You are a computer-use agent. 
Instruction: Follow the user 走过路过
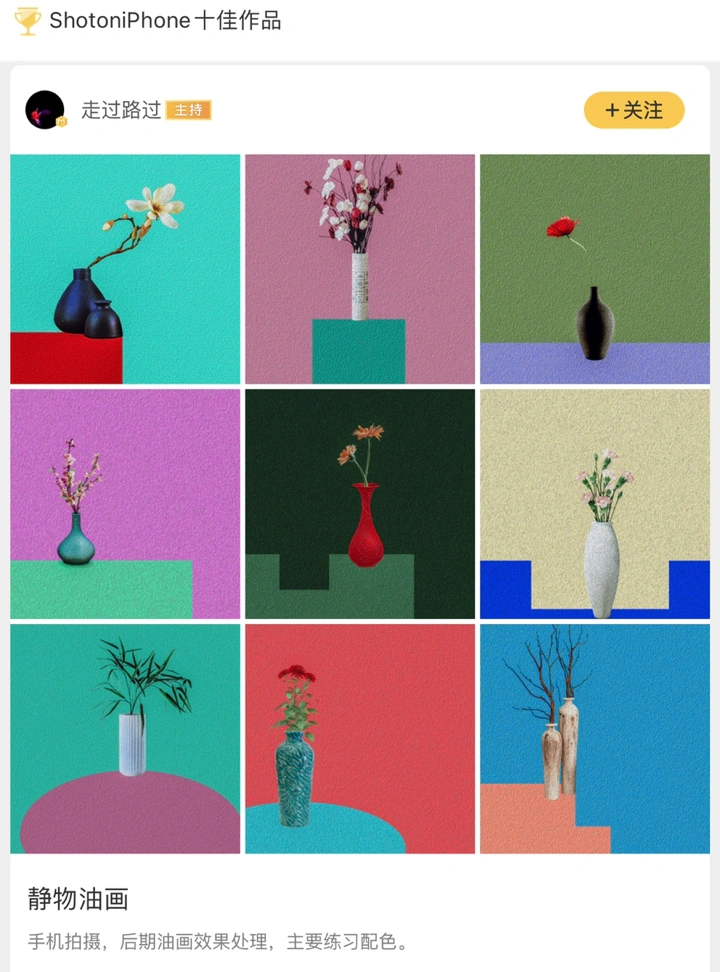634,110
